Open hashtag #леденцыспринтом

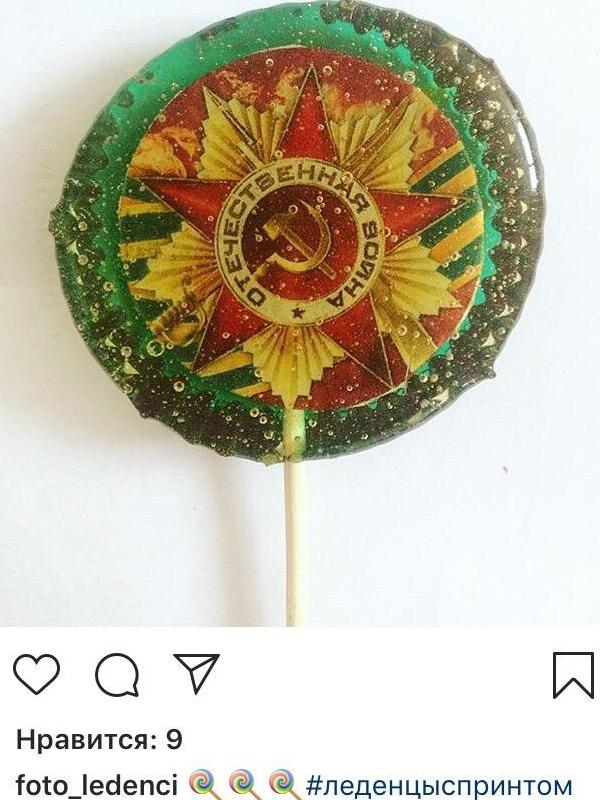[439, 785]
